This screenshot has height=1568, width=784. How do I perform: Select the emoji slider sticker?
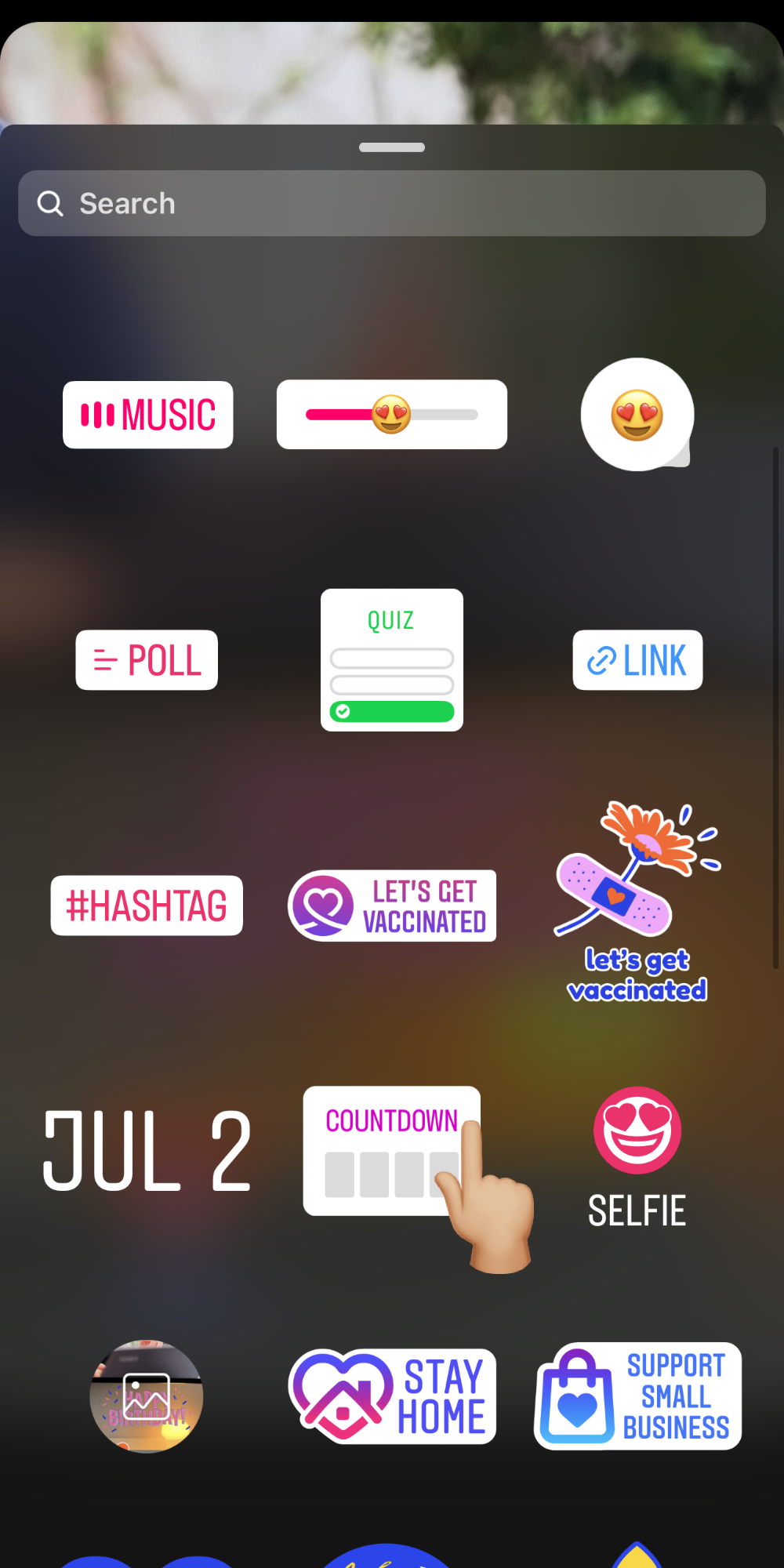[x=392, y=415]
